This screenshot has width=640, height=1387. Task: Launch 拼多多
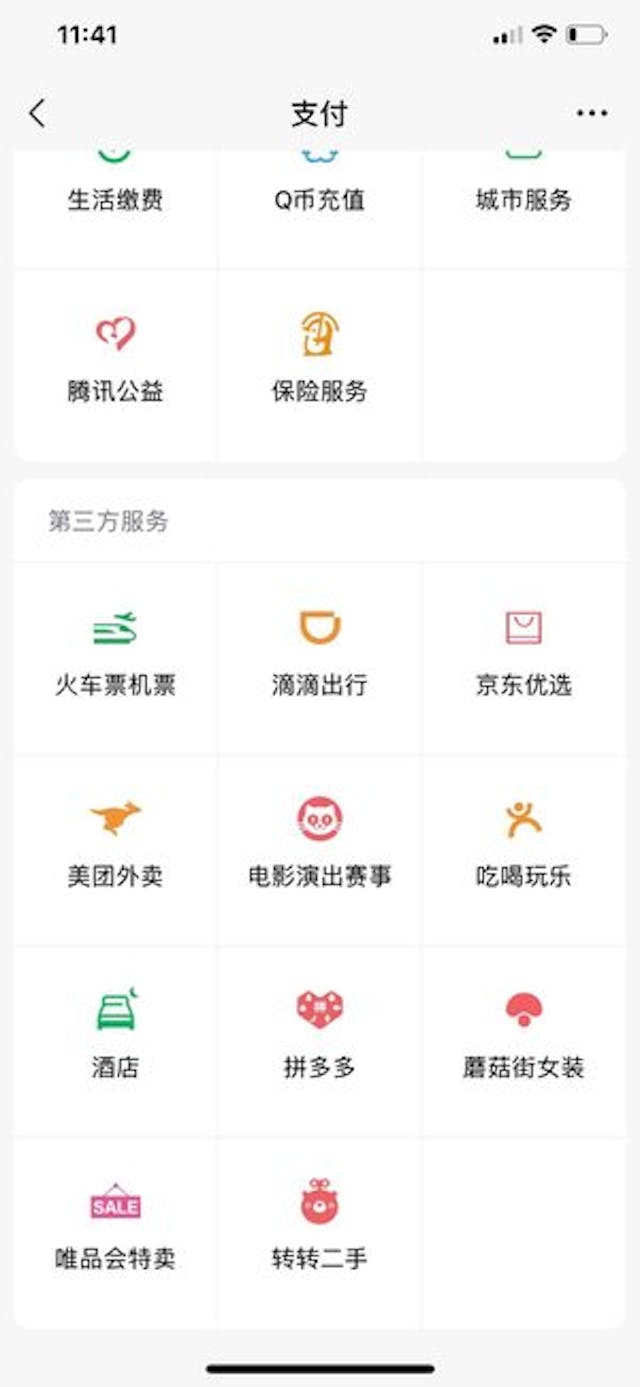click(320, 1041)
